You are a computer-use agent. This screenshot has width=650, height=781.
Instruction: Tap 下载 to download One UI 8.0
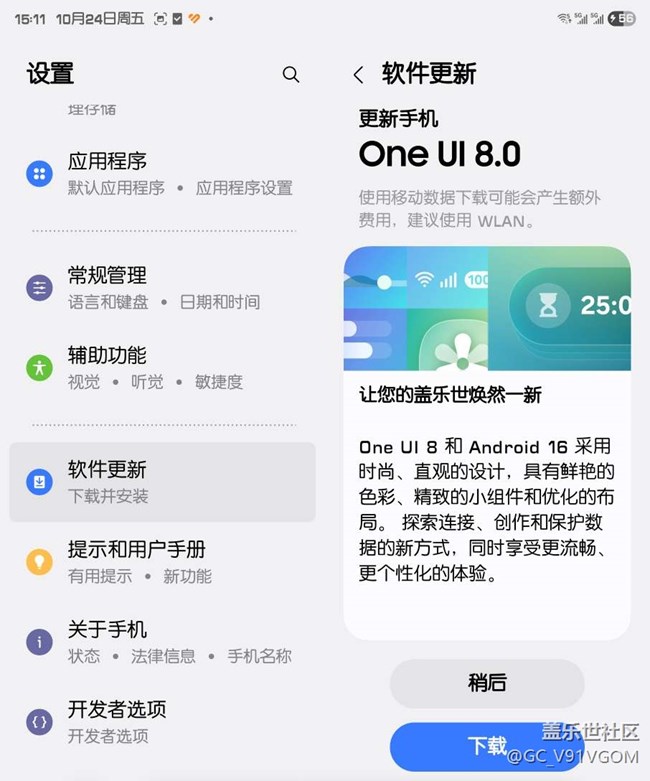[x=487, y=746]
